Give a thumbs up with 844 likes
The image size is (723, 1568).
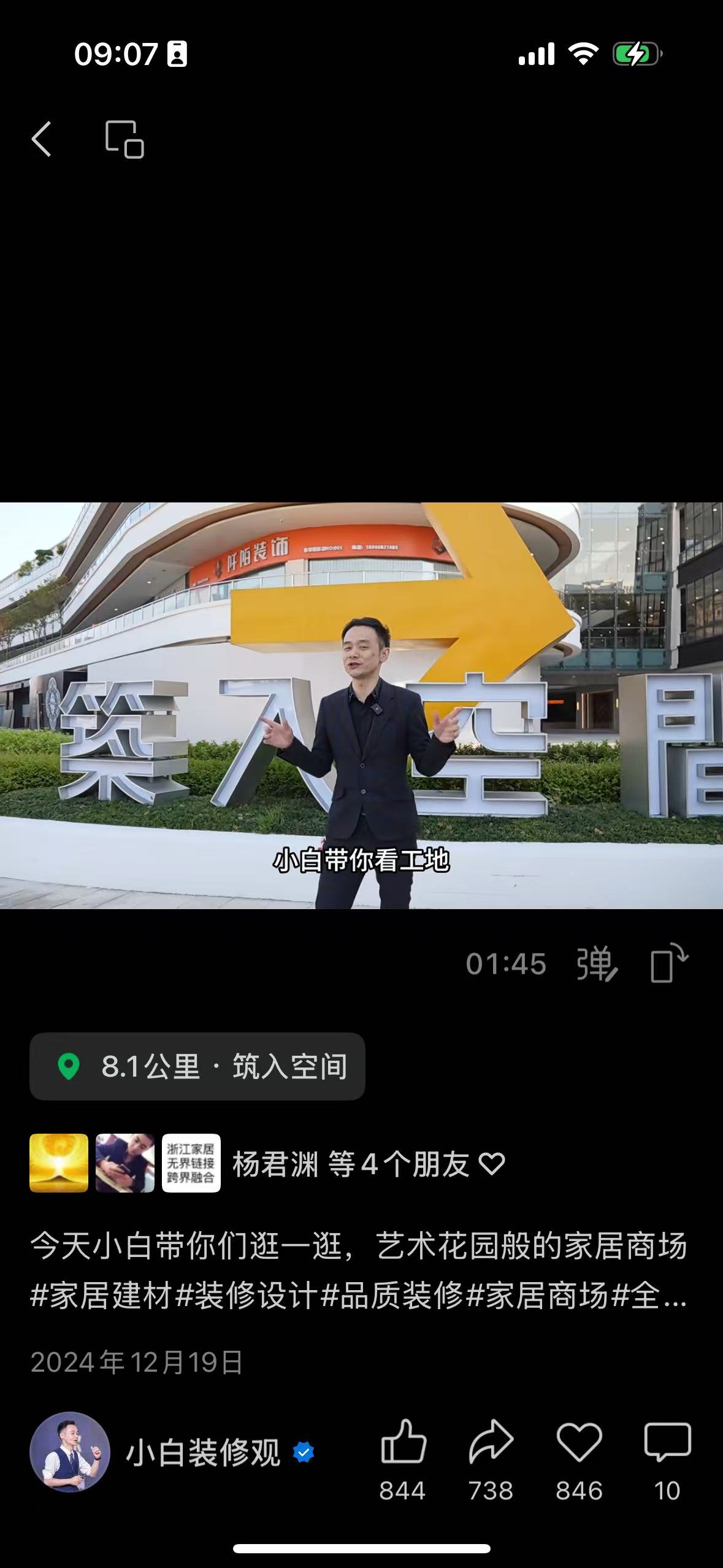pyautogui.click(x=403, y=1442)
